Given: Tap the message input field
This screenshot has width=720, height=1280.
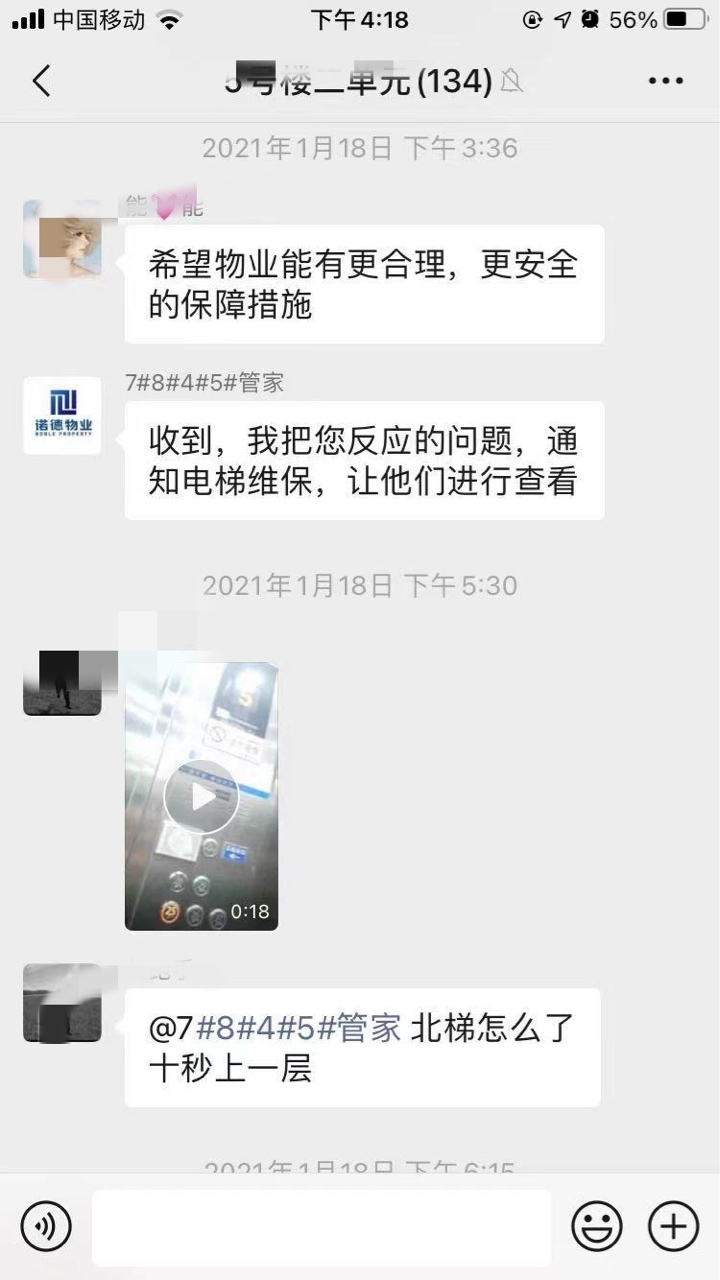Looking at the screenshot, I should click(x=321, y=1227).
